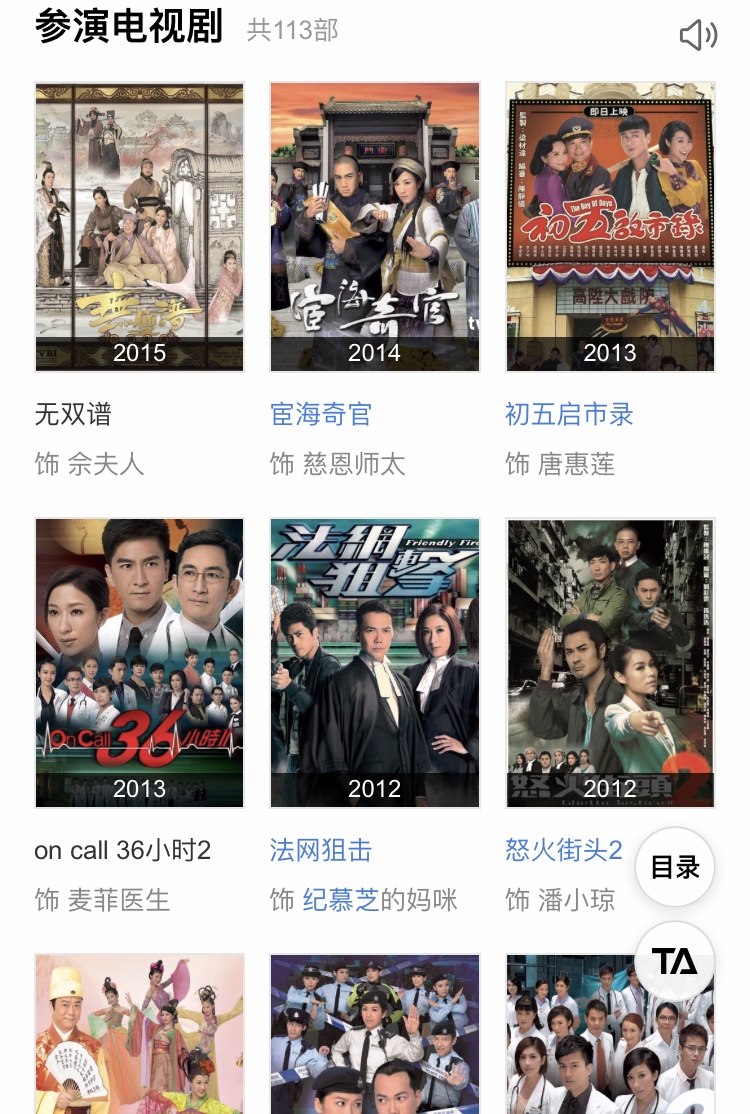Tap the floating TA button
This screenshot has height=1114, width=750.
675,962
